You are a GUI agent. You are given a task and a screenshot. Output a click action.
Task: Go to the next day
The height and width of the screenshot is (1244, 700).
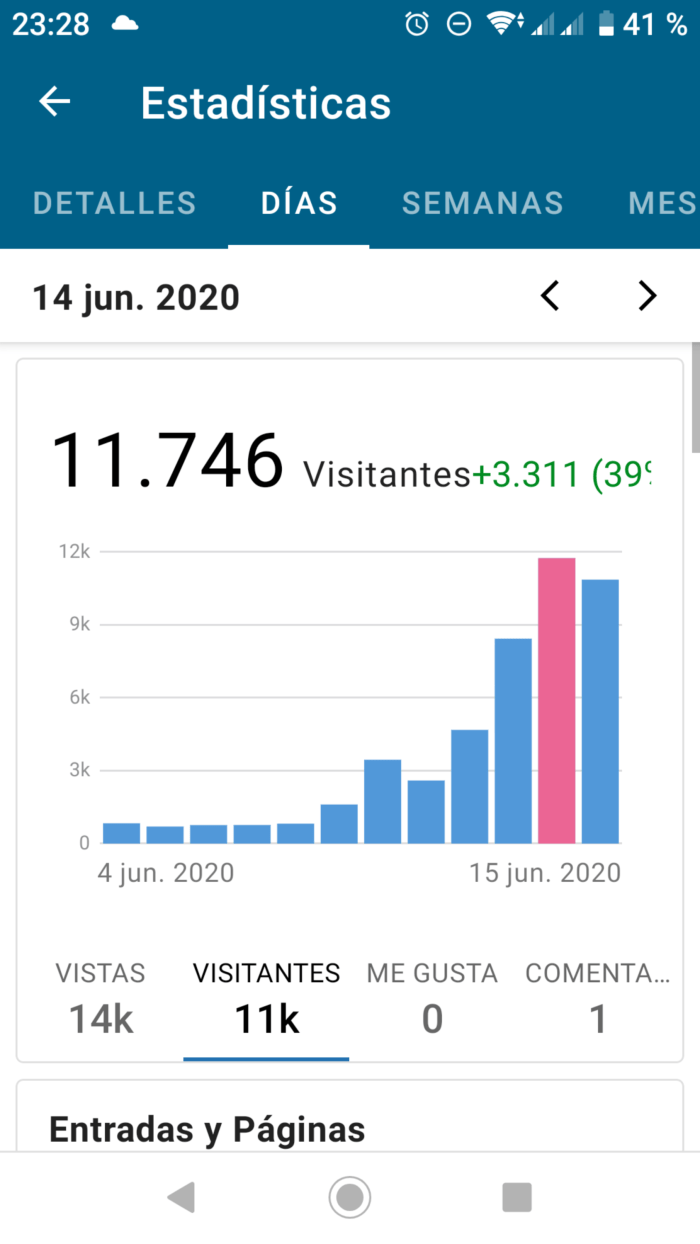tap(648, 296)
